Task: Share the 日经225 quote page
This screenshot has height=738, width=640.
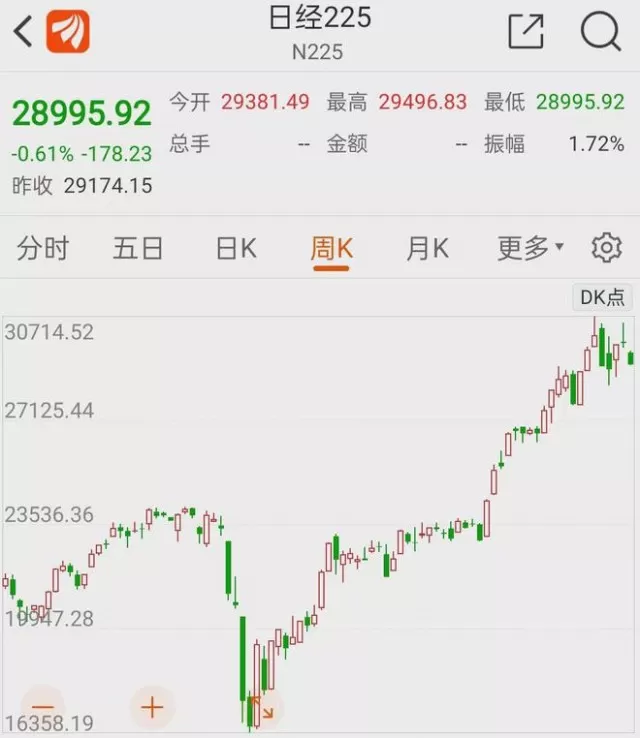Action: pyautogui.click(x=526, y=31)
